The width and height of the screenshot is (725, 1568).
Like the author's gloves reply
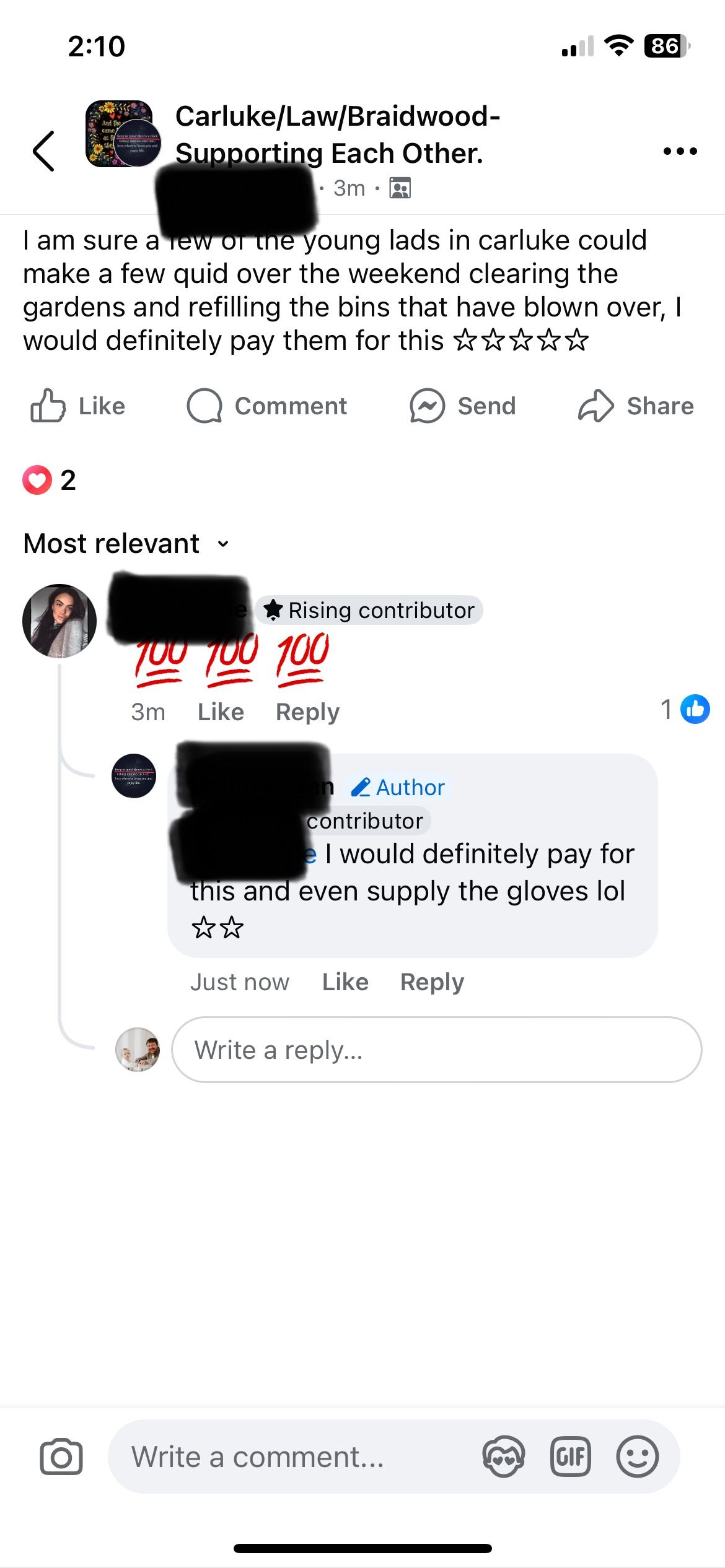[345, 982]
